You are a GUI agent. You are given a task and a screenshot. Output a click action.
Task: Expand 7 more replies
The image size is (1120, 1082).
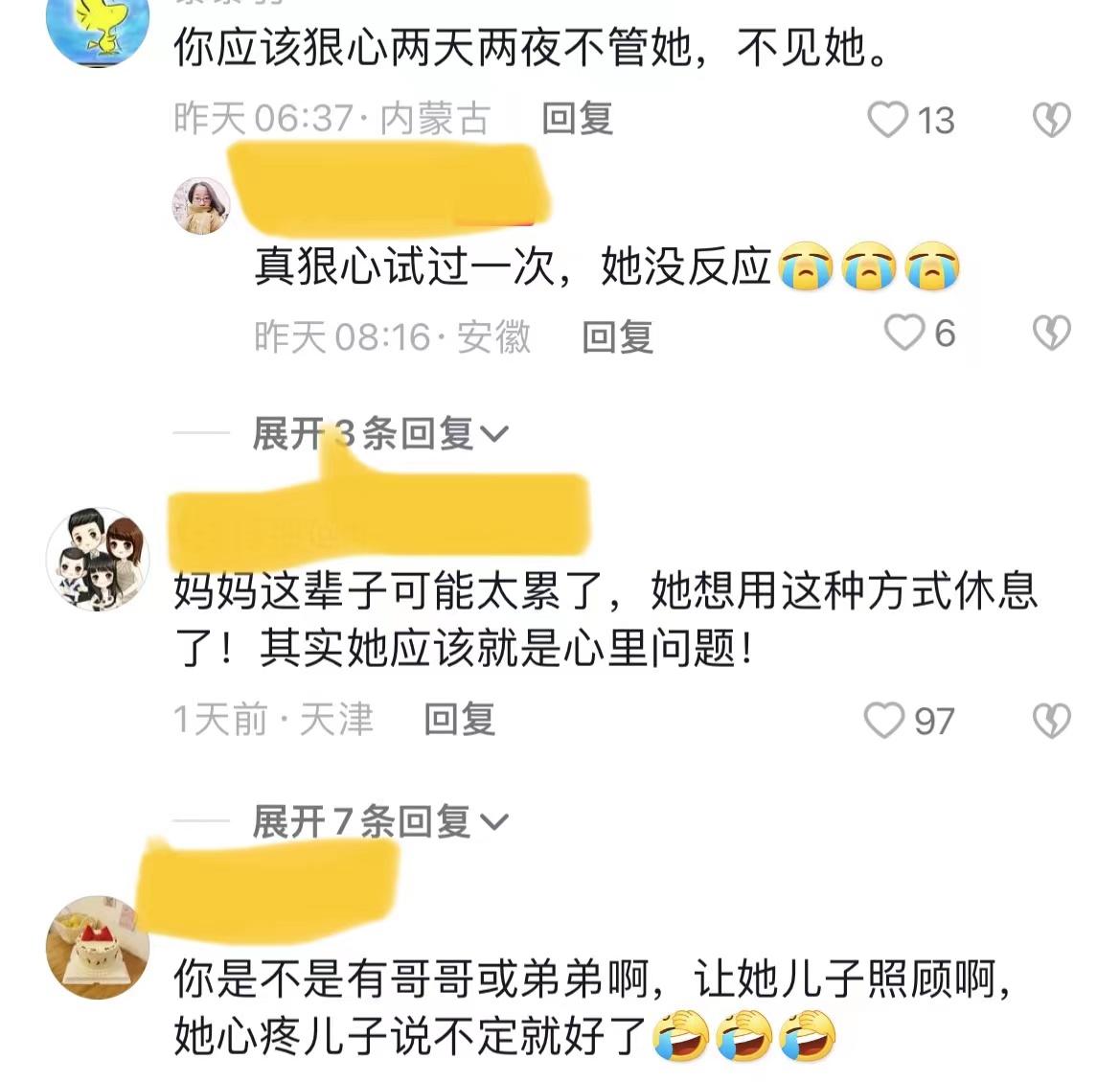pos(379,821)
